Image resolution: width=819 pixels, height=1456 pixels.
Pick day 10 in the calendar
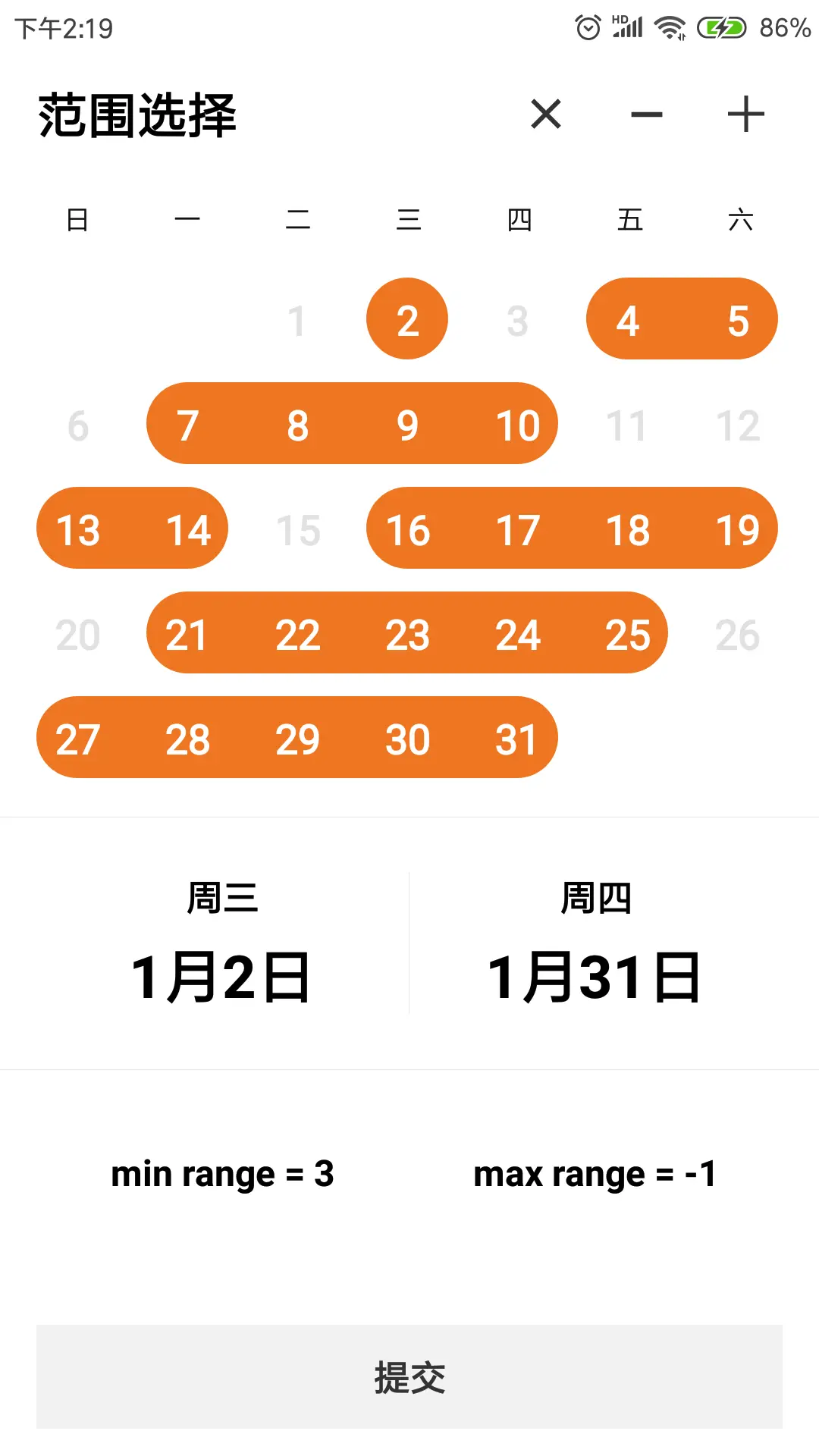click(518, 424)
